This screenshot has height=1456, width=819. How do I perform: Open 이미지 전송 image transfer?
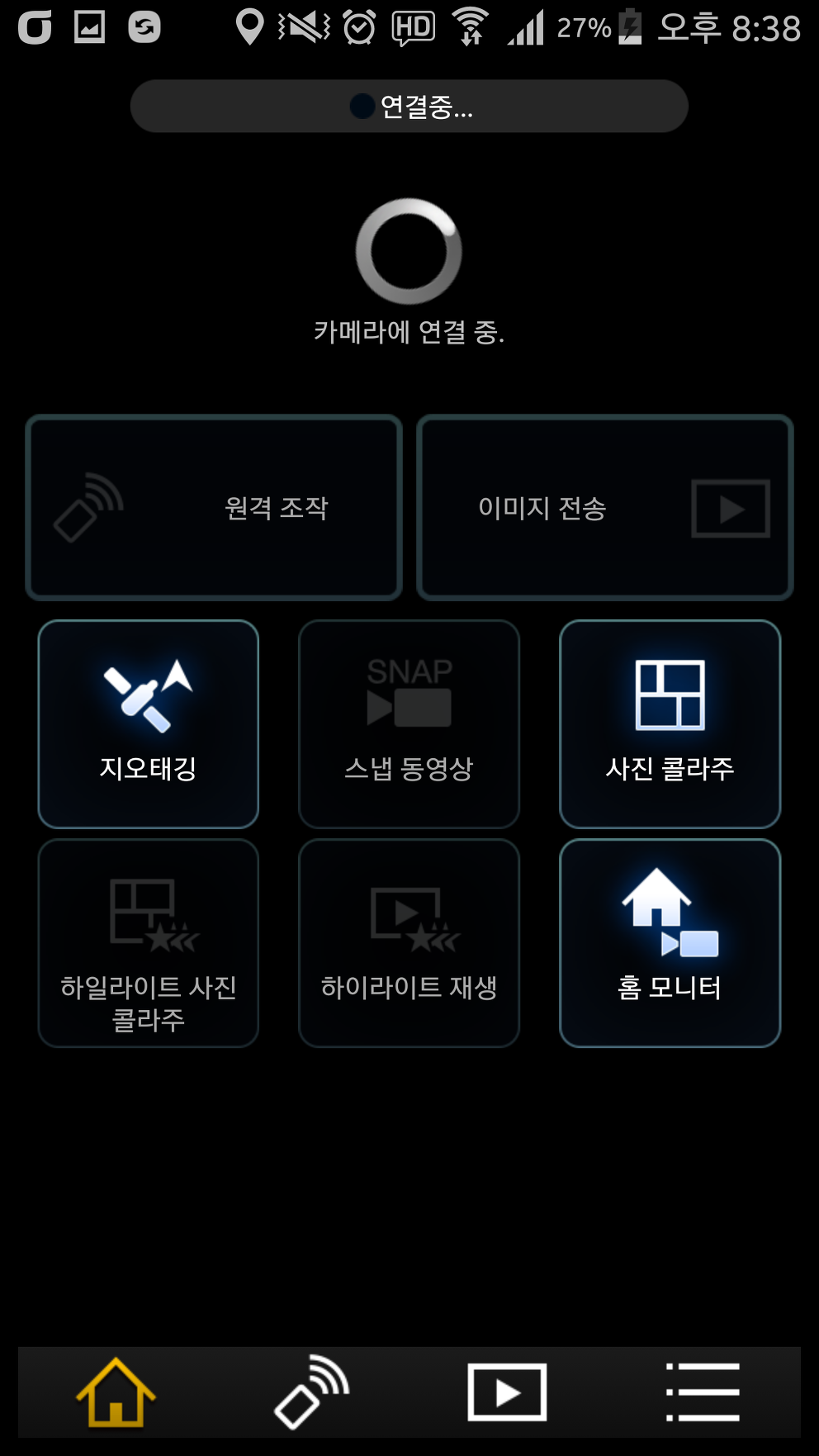pyautogui.click(x=605, y=508)
